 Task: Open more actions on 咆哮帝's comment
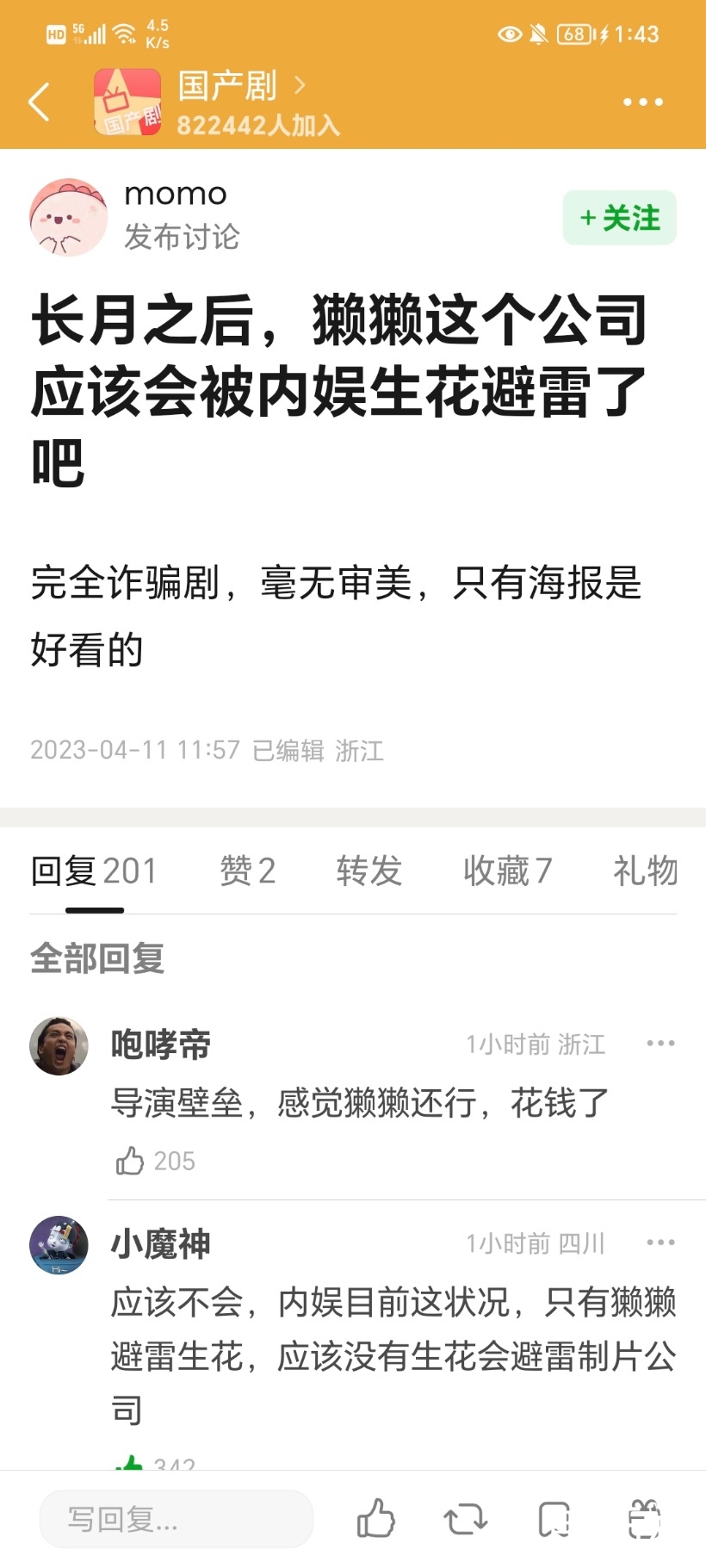pyautogui.click(x=660, y=1043)
